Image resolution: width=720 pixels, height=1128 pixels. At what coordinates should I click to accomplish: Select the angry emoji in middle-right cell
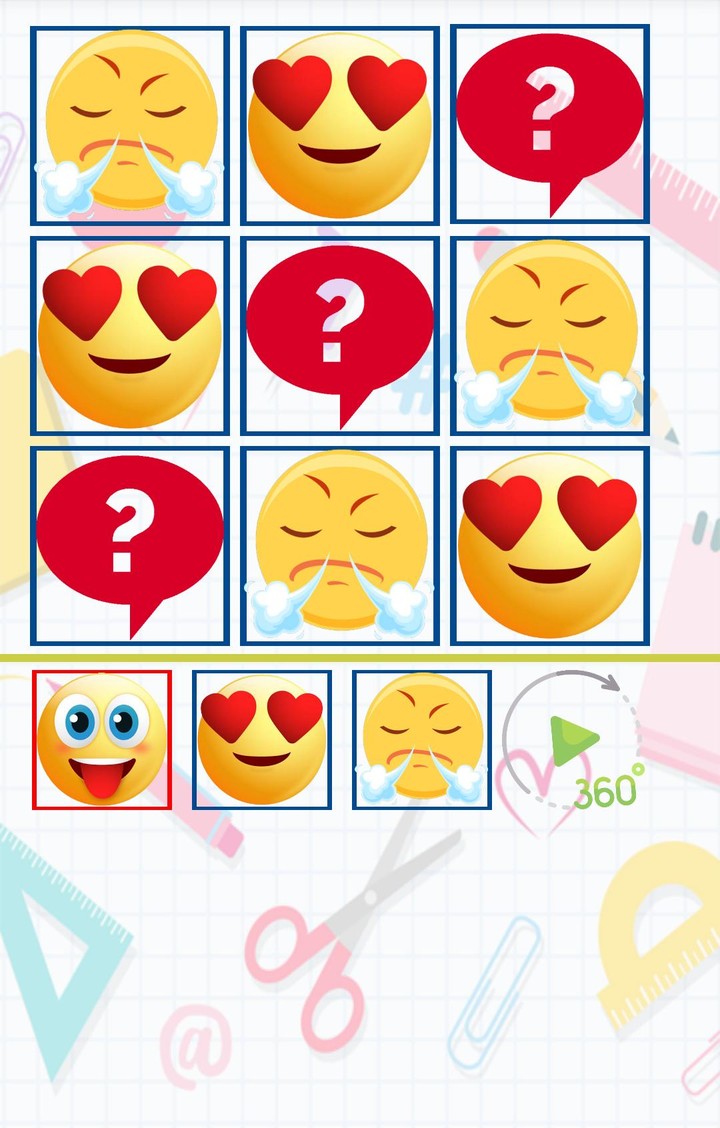(550, 335)
